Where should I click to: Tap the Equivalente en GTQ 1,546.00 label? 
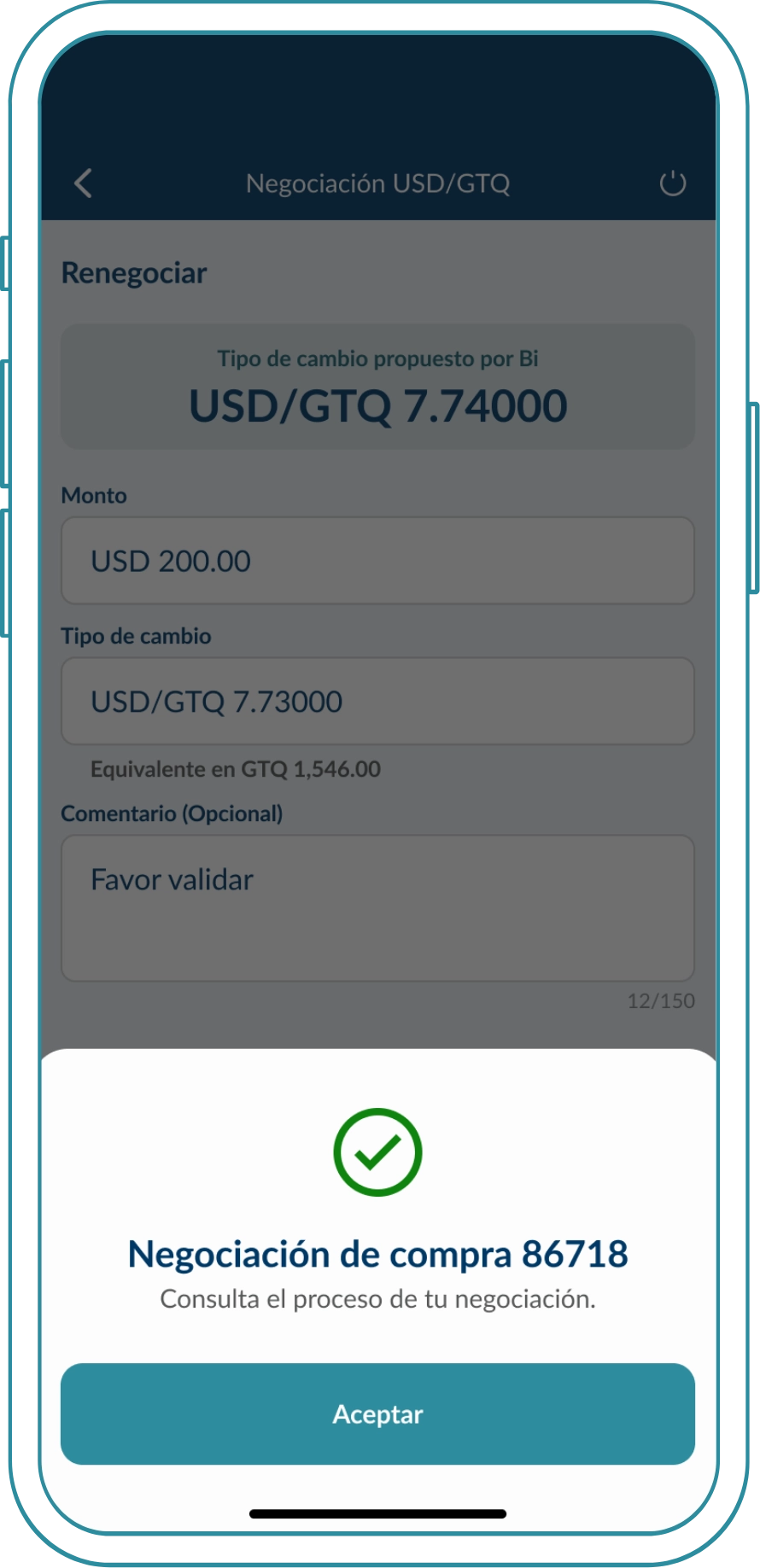pos(237,768)
